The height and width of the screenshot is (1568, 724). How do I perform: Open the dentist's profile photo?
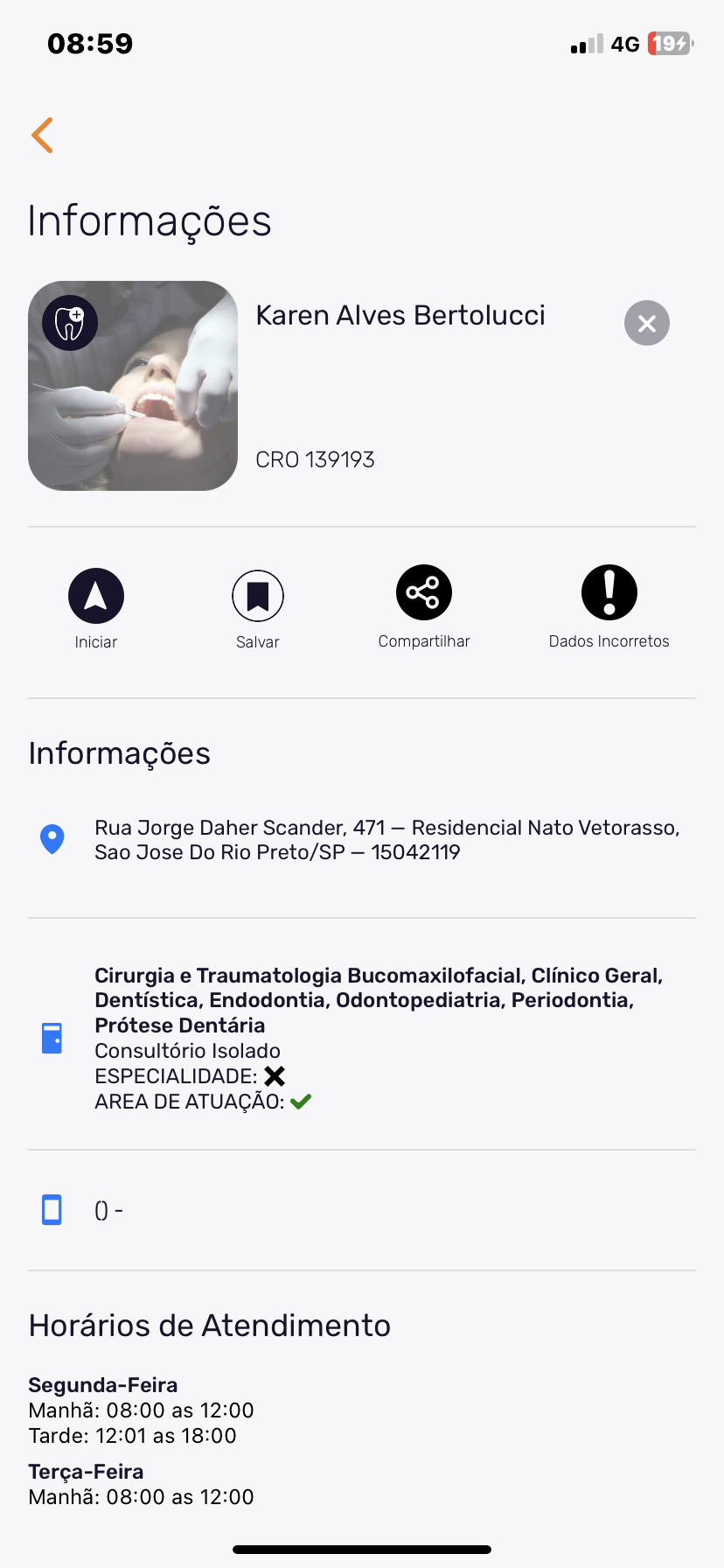point(133,386)
